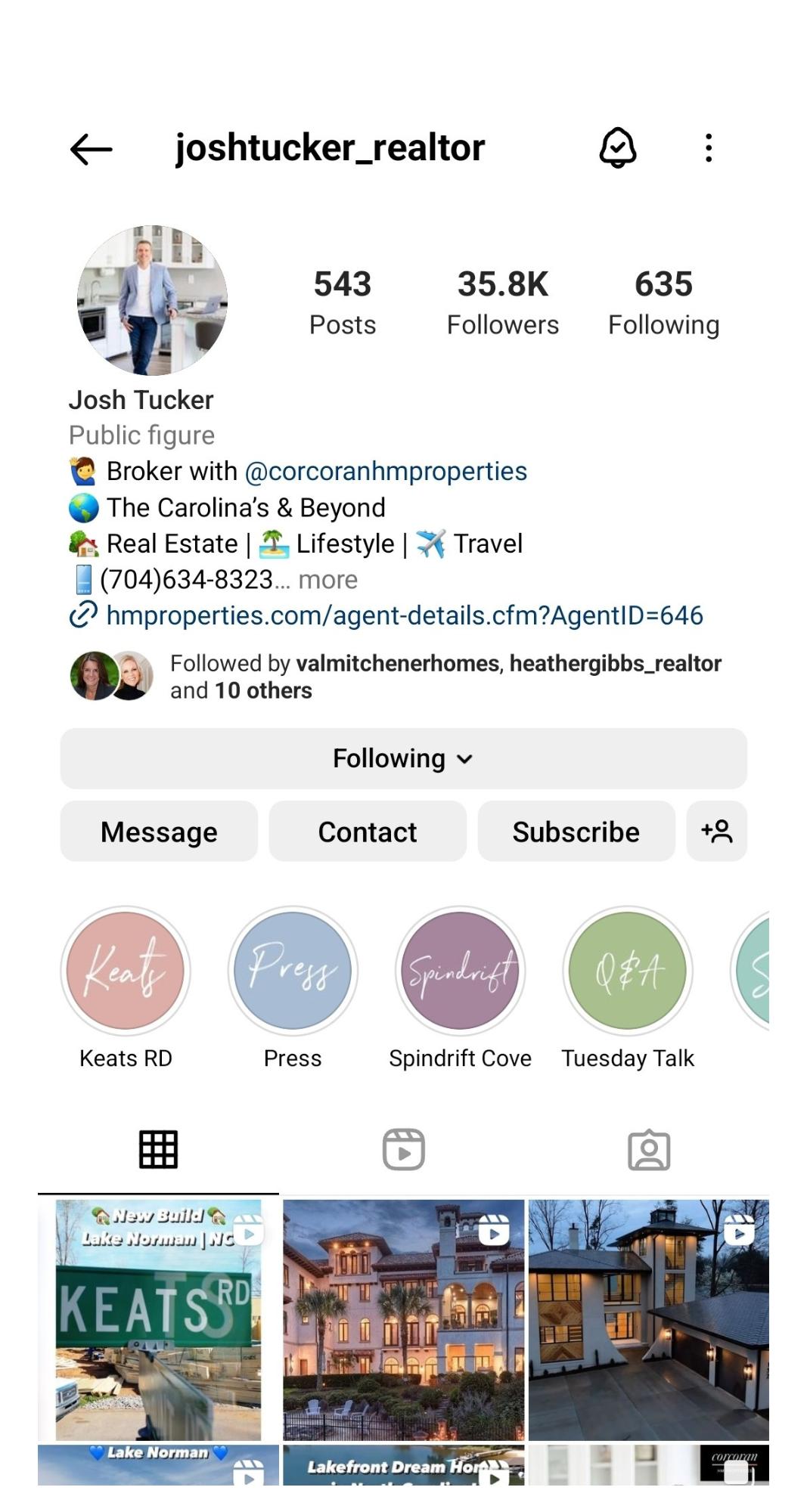The height and width of the screenshot is (1512, 807).
Task: Open the 635 Following list
Action: coord(663,302)
